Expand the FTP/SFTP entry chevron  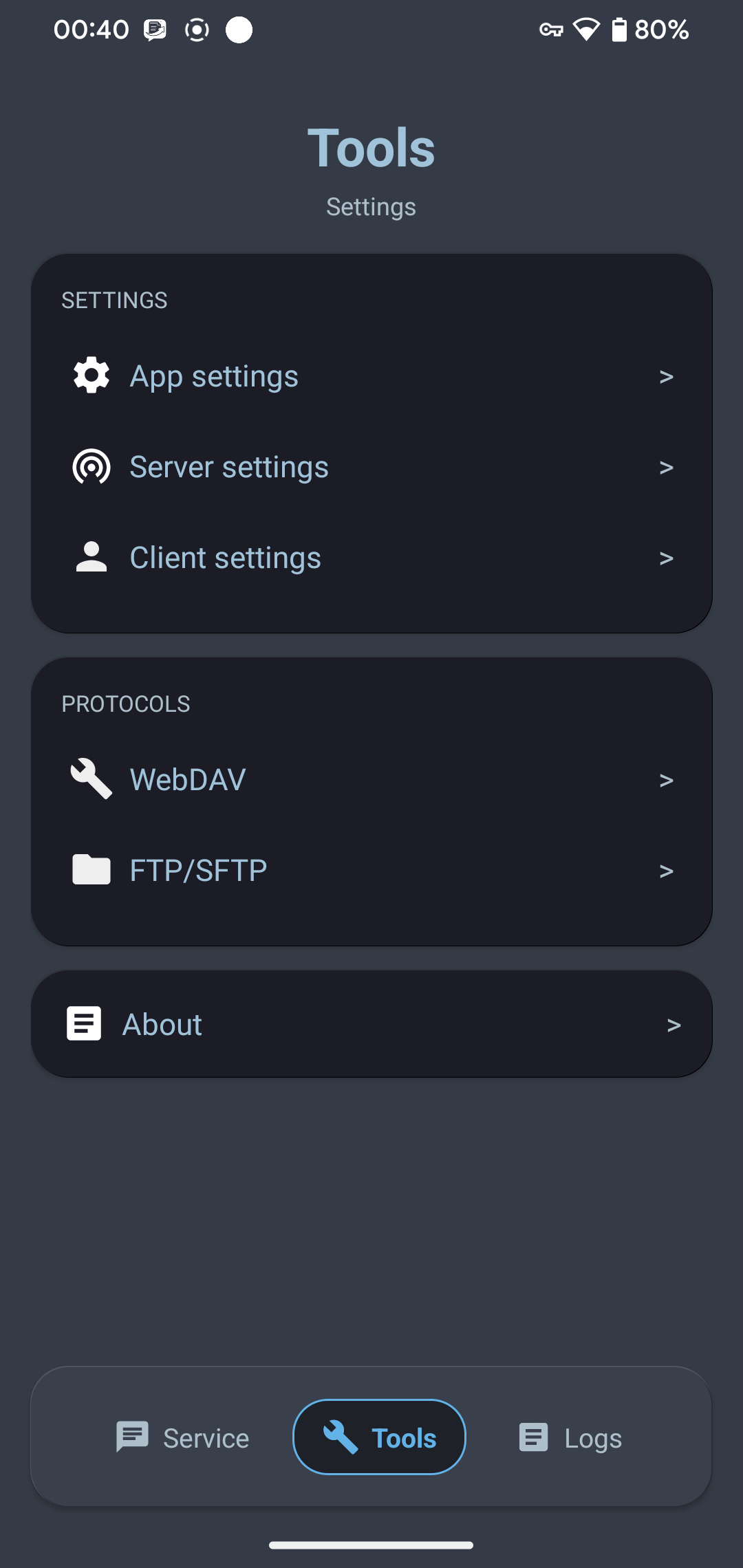pos(665,871)
